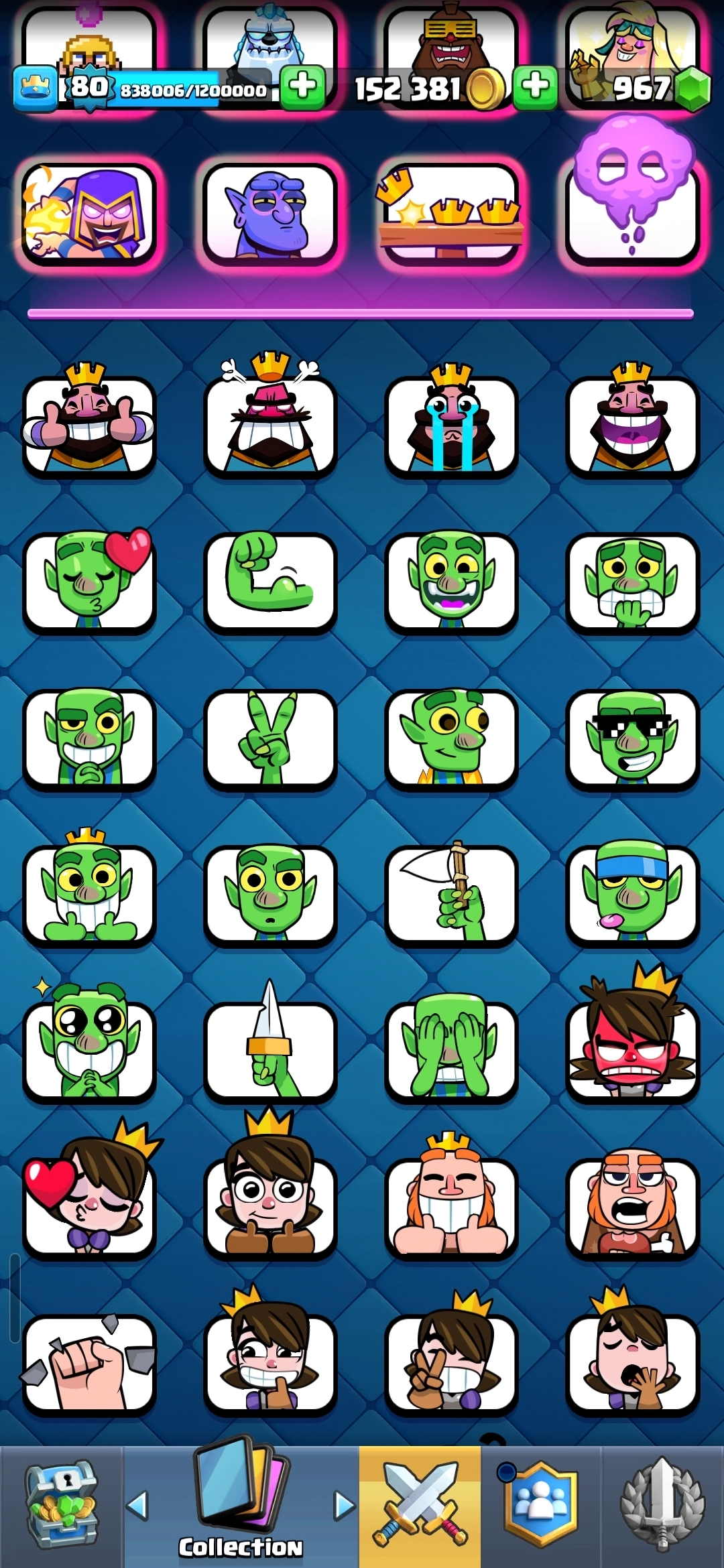This screenshot has height=1568, width=724.
Task: Select the Wizard fireball emote
Action: (88, 212)
